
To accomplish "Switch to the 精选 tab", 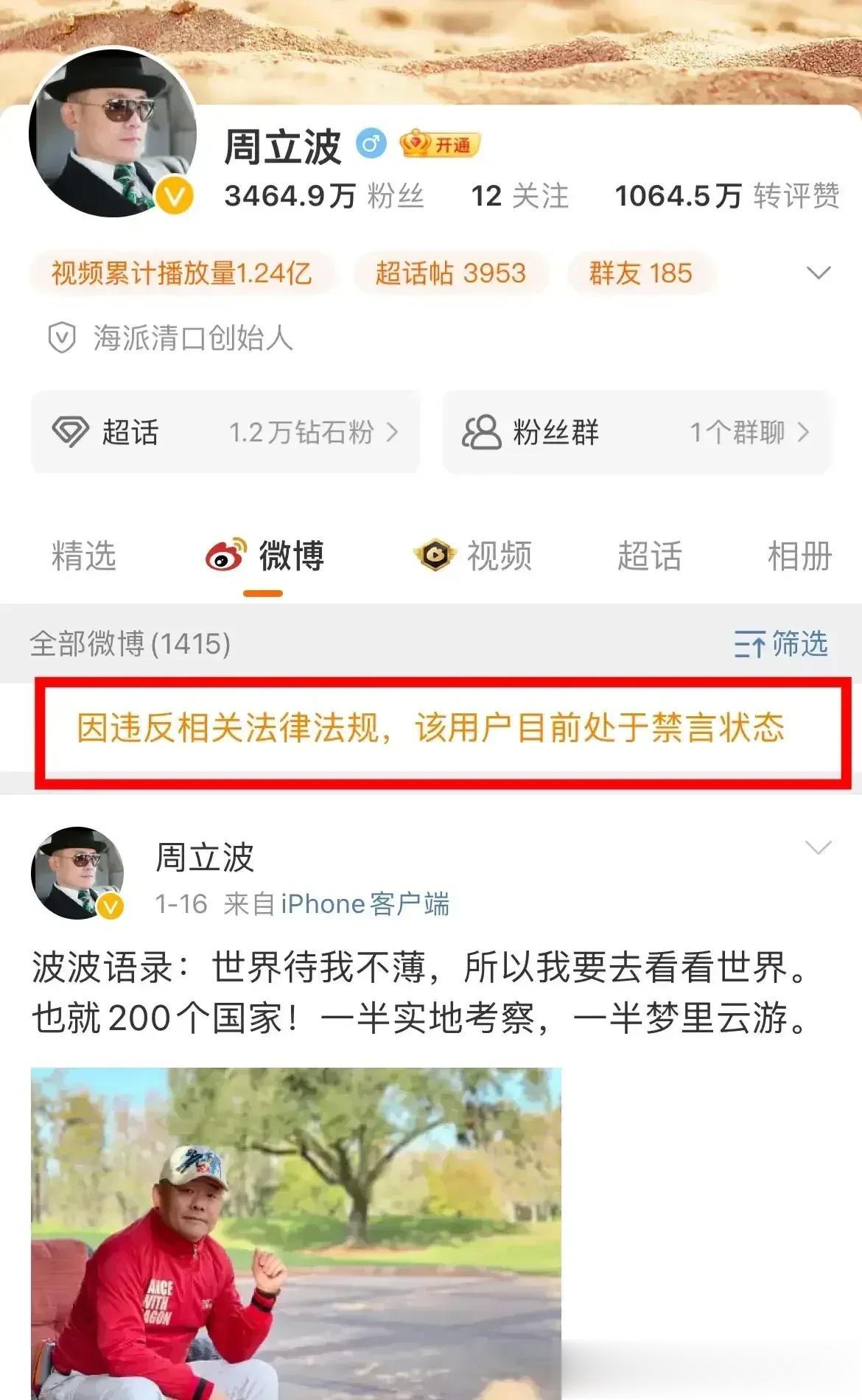I will click(84, 556).
